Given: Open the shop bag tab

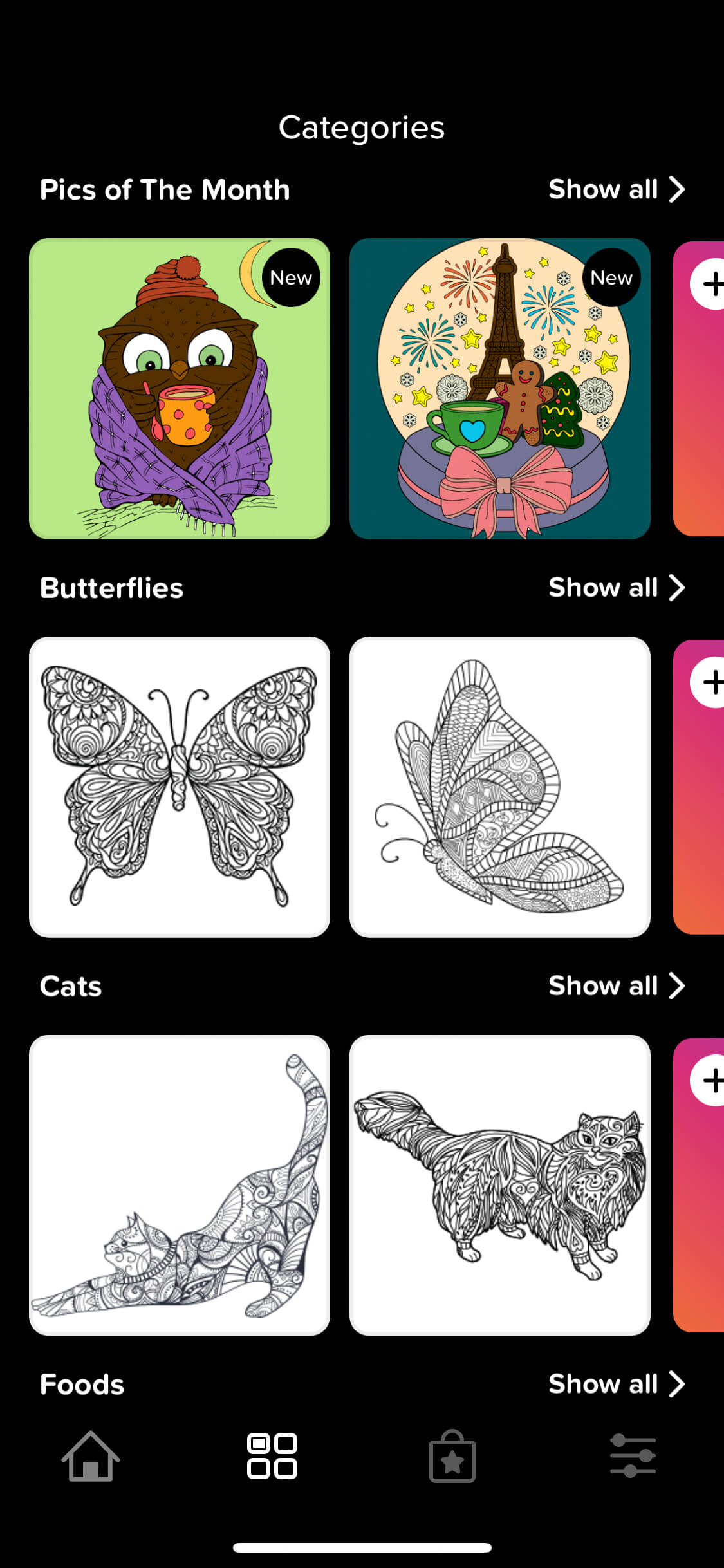Looking at the screenshot, I should coord(452,1457).
